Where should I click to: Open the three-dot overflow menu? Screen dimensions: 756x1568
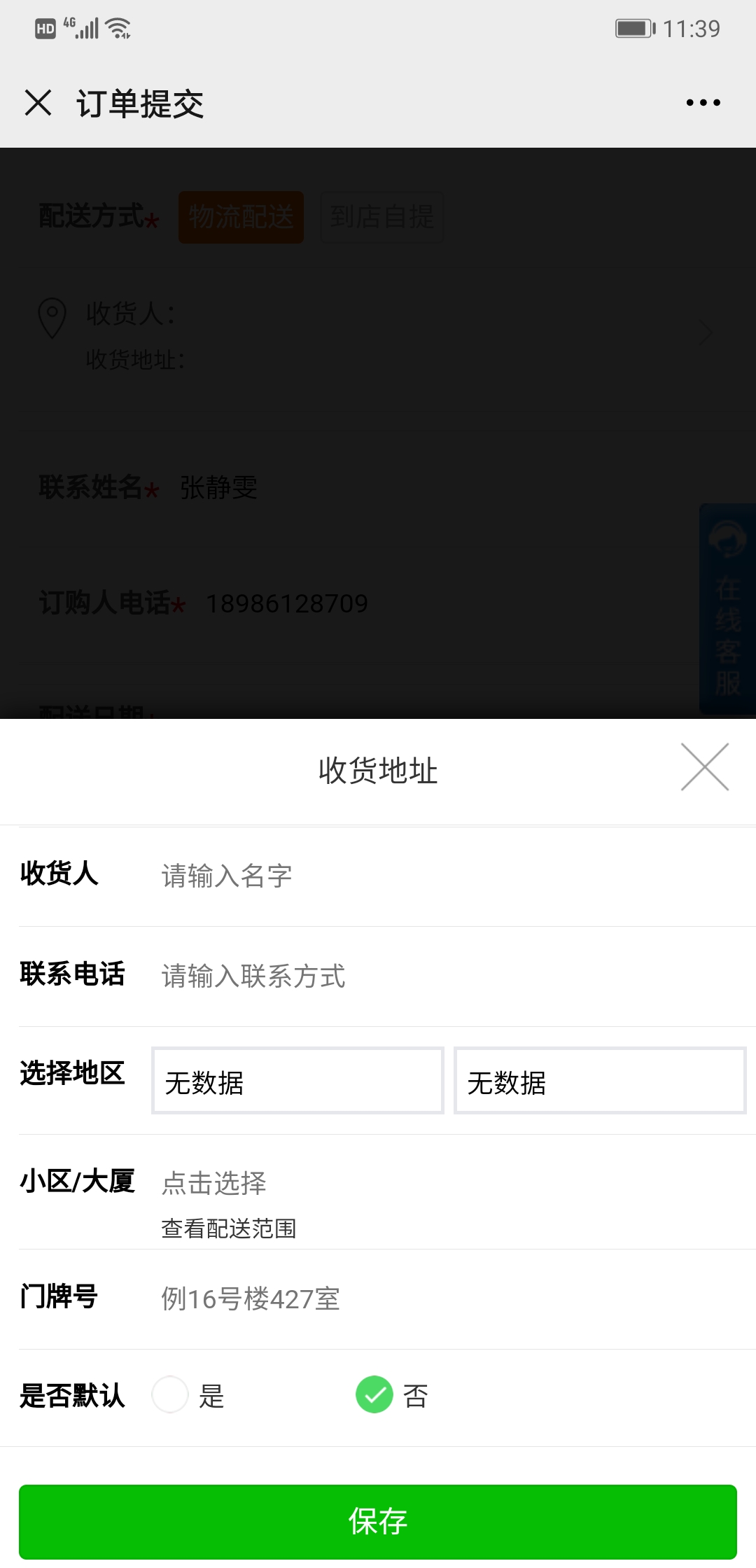click(703, 103)
